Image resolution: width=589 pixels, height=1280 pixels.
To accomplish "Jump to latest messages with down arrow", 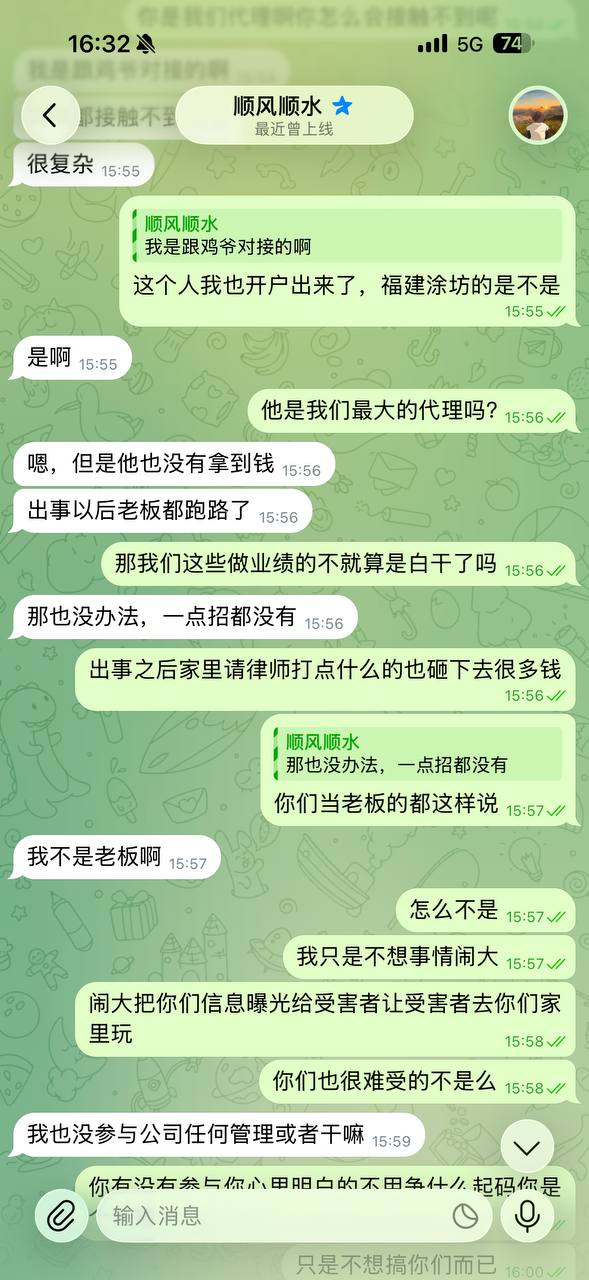I will coord(527,1146).
